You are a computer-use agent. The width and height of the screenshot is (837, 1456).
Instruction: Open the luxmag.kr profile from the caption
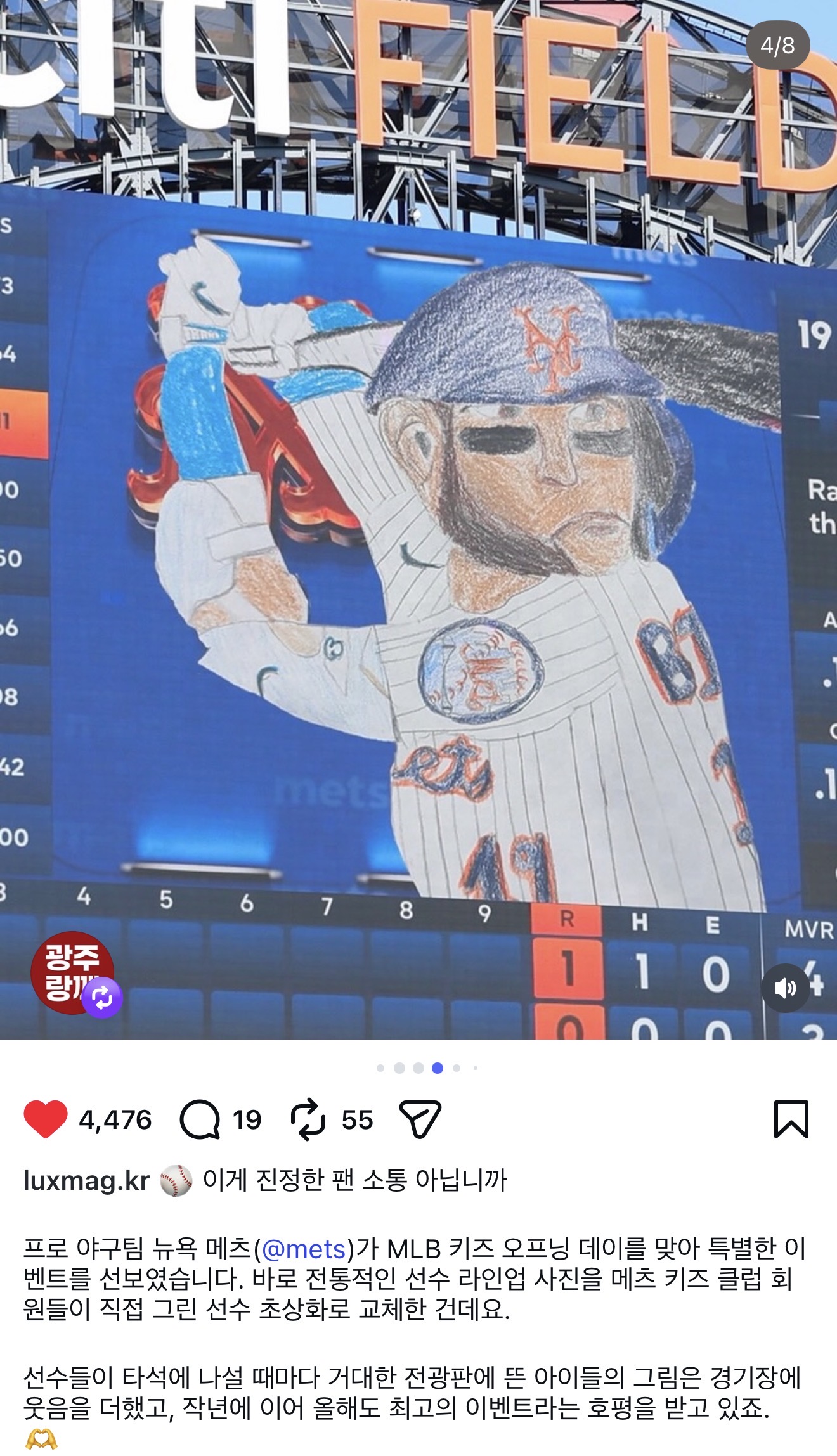click(86, 1180)
